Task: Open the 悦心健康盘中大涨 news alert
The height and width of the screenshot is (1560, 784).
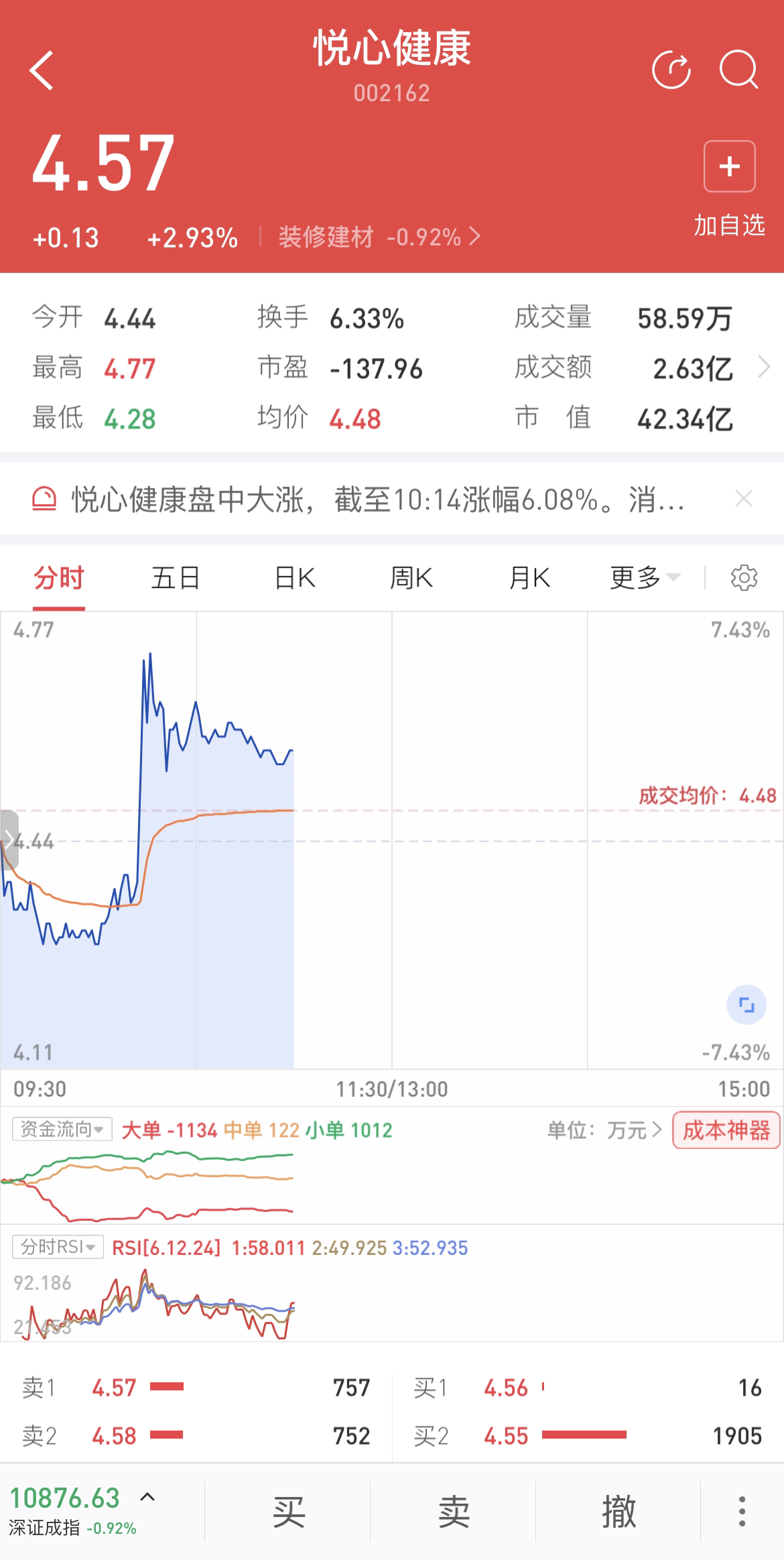Action: point(379,499)
